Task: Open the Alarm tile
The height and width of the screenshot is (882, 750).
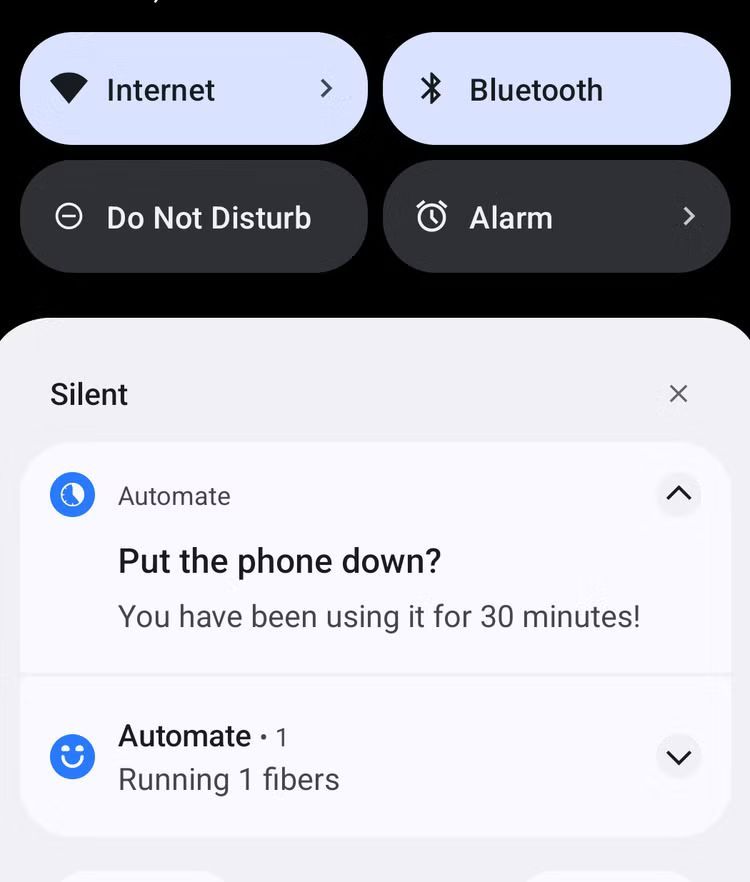Action: click(x=556, y=217)
